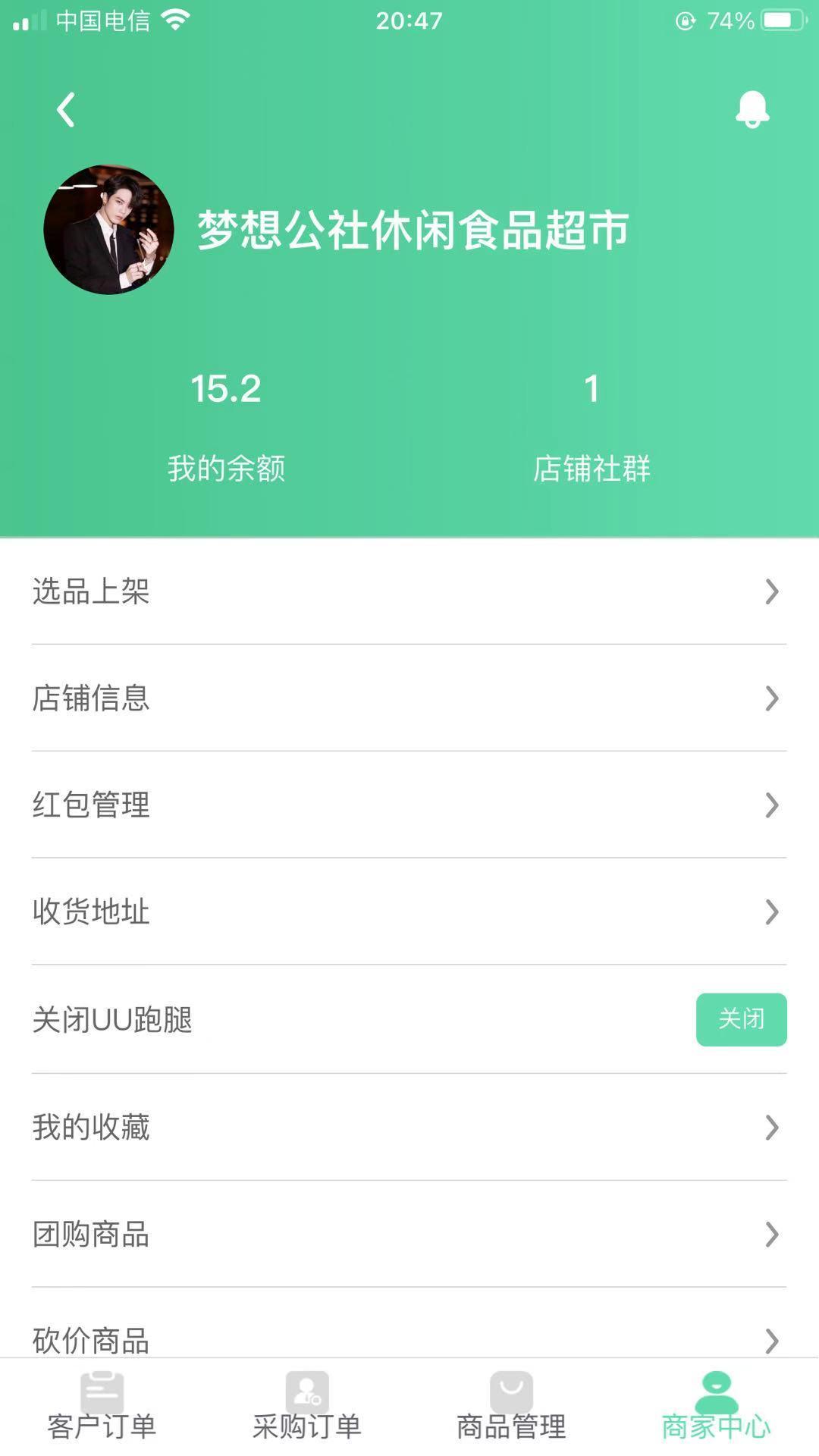Viewport: 819px width, 1456px height.
Task: Open 选品上架 row
Action: [409, 591]
